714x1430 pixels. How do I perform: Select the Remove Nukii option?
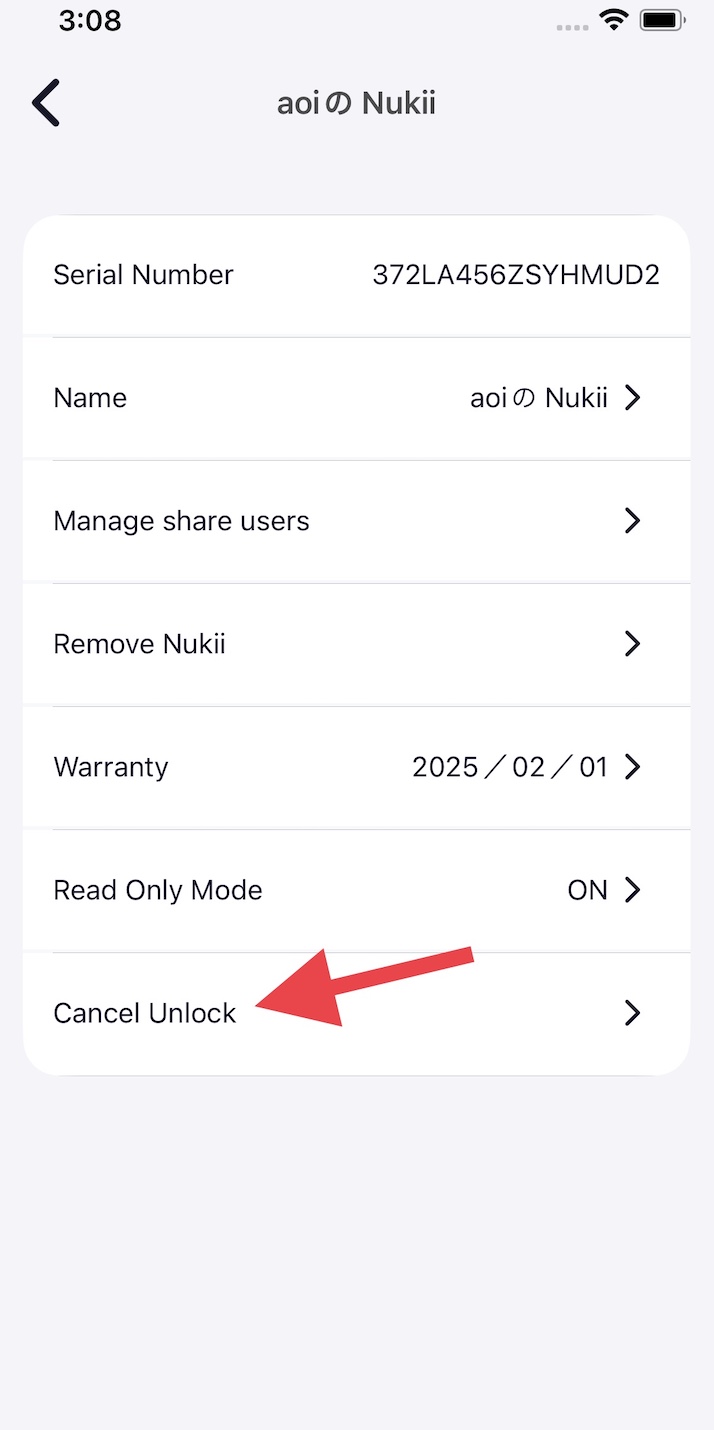356,644
